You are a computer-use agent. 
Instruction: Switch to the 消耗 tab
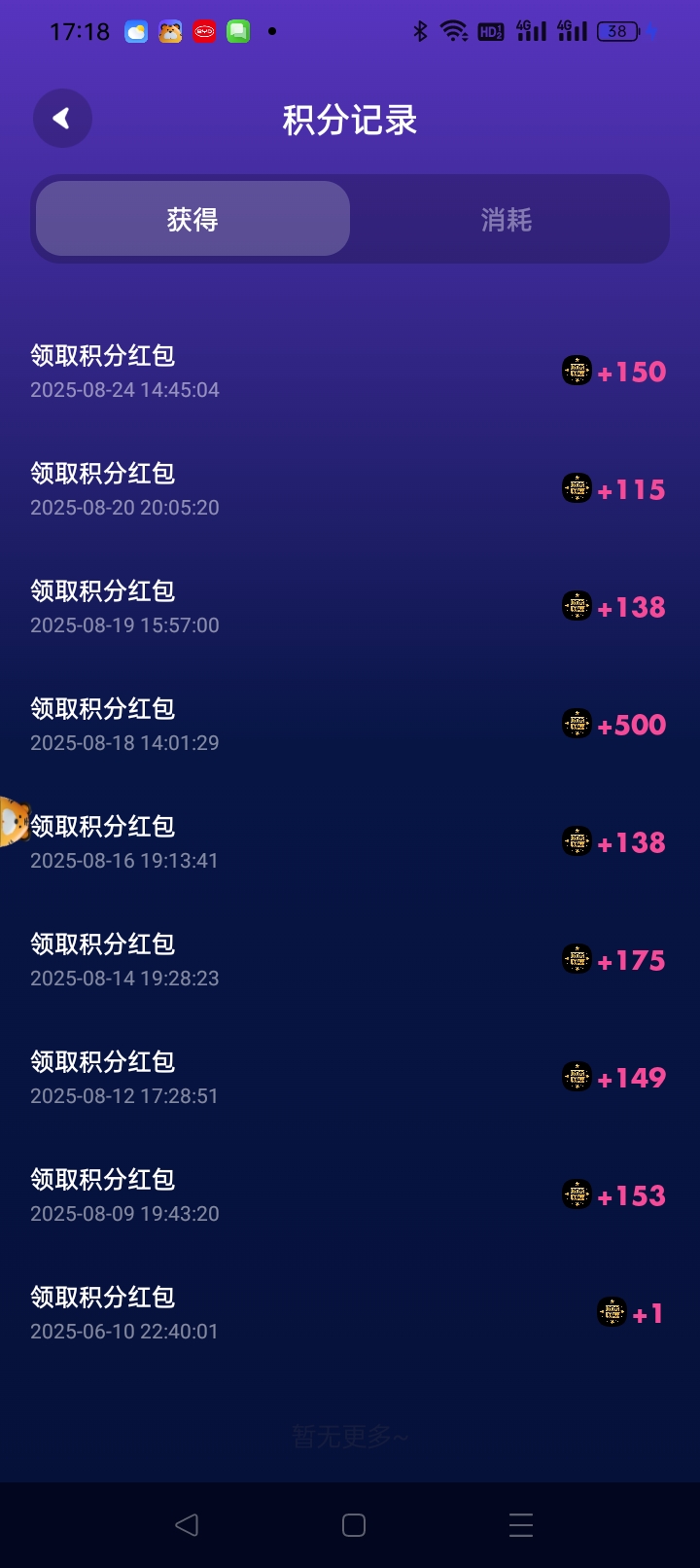coord(506,219)
